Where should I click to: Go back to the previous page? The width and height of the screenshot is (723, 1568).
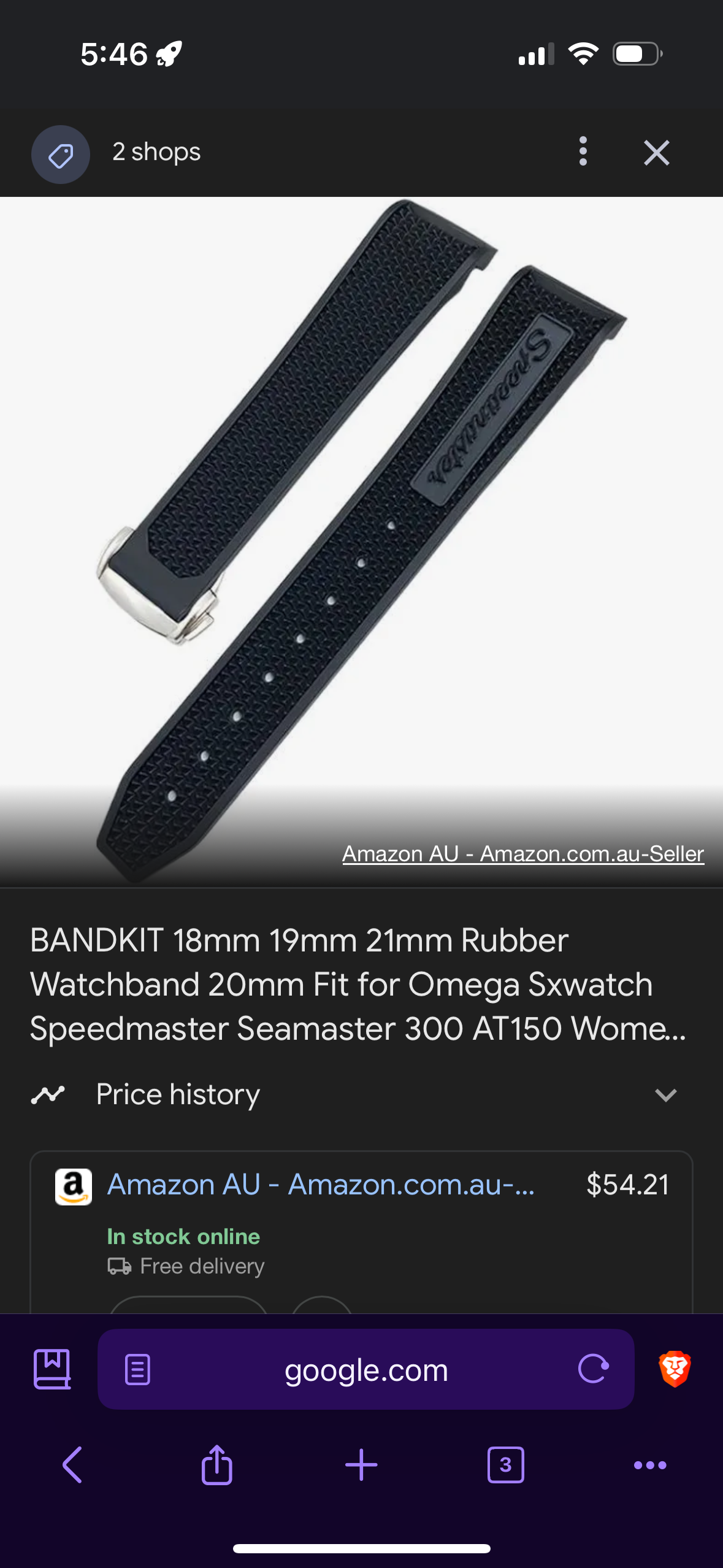(72, 1465)
